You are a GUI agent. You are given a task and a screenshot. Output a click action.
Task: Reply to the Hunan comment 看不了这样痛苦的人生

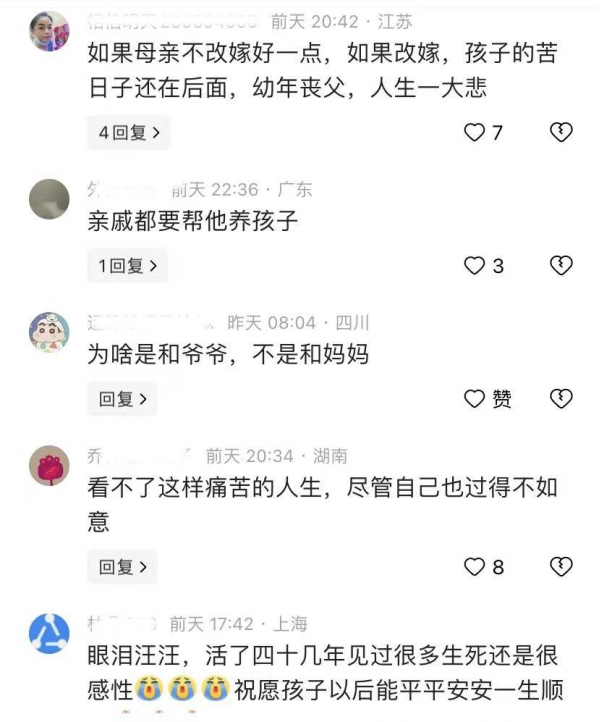(124, 567)
